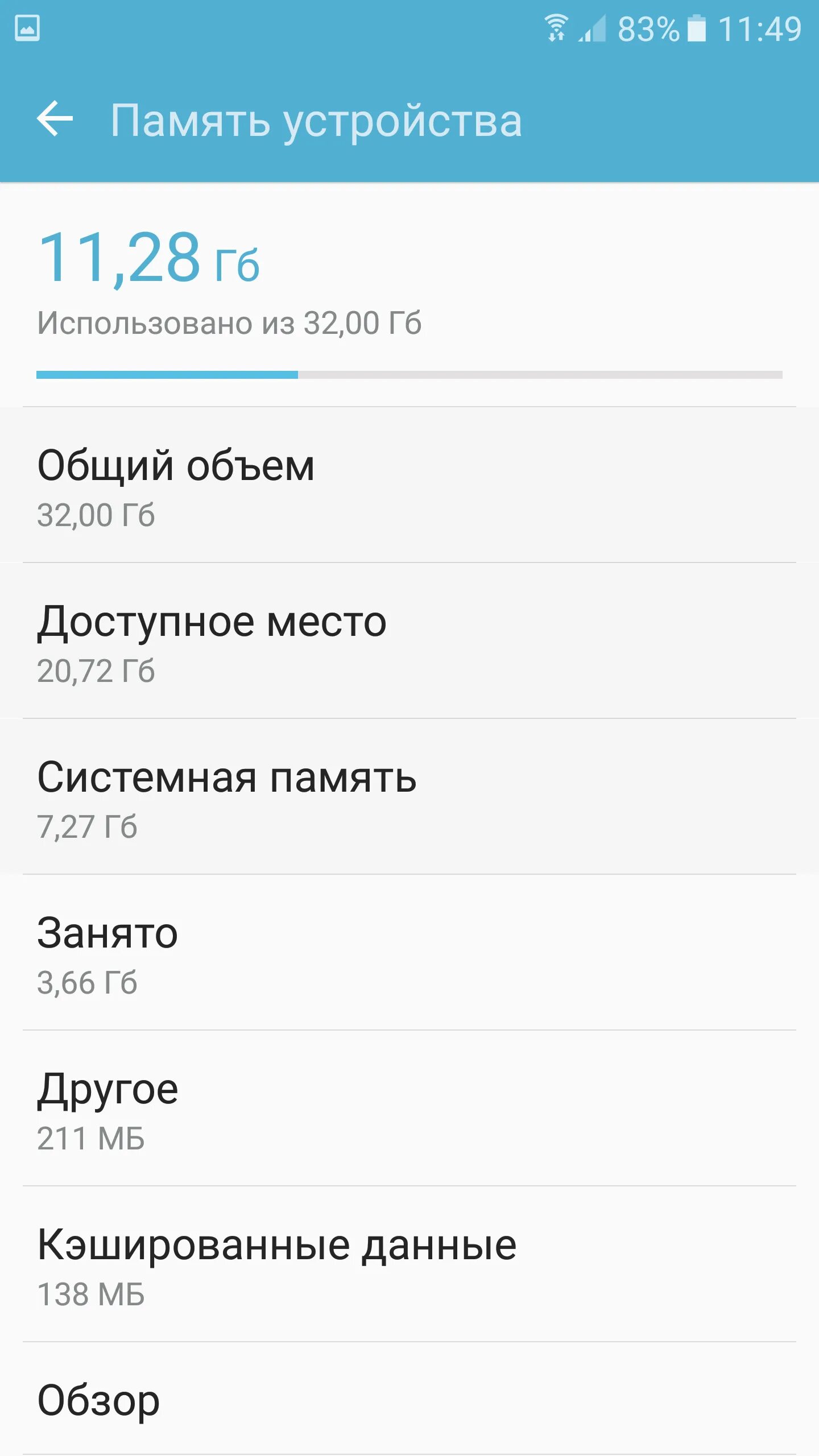This screenshot has width=819, height=1456.
Task: Open the Занято storage row
Action: [x=409, y=952]
